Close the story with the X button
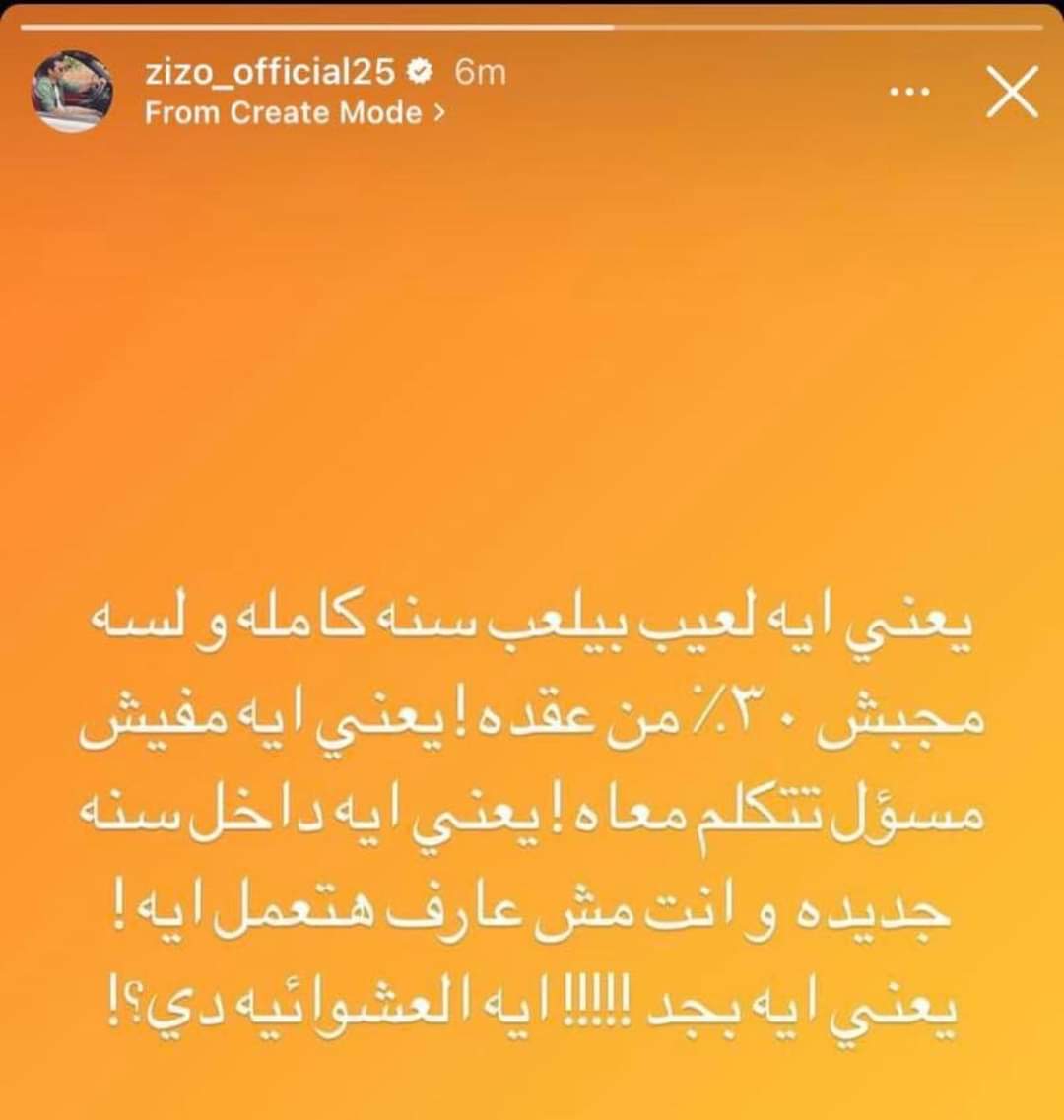Image resolution: width=1064 pixels, height=1120 pixels. coord(1012,92)
